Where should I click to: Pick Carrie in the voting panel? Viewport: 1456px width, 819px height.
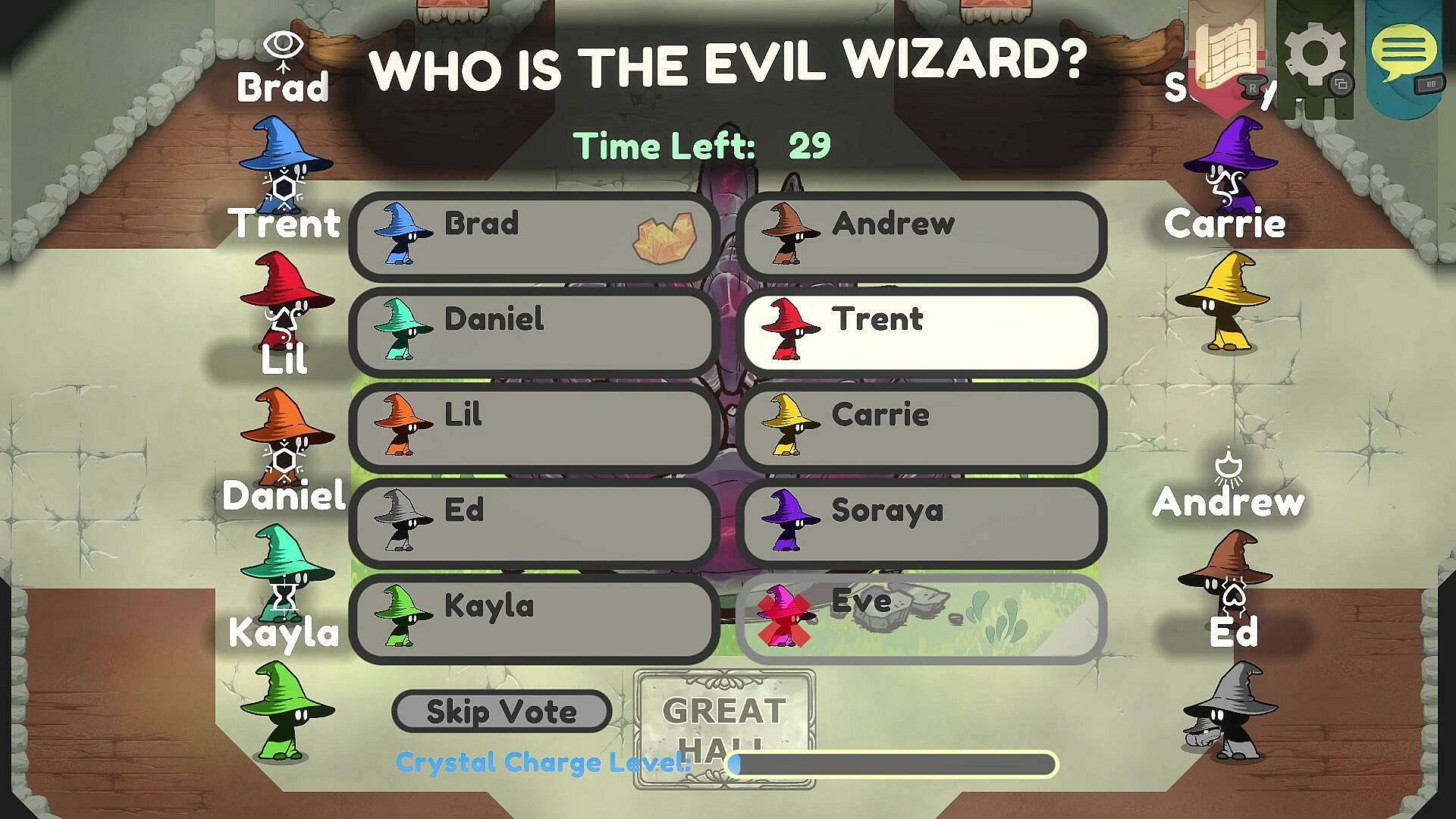(x=921, y=427)
